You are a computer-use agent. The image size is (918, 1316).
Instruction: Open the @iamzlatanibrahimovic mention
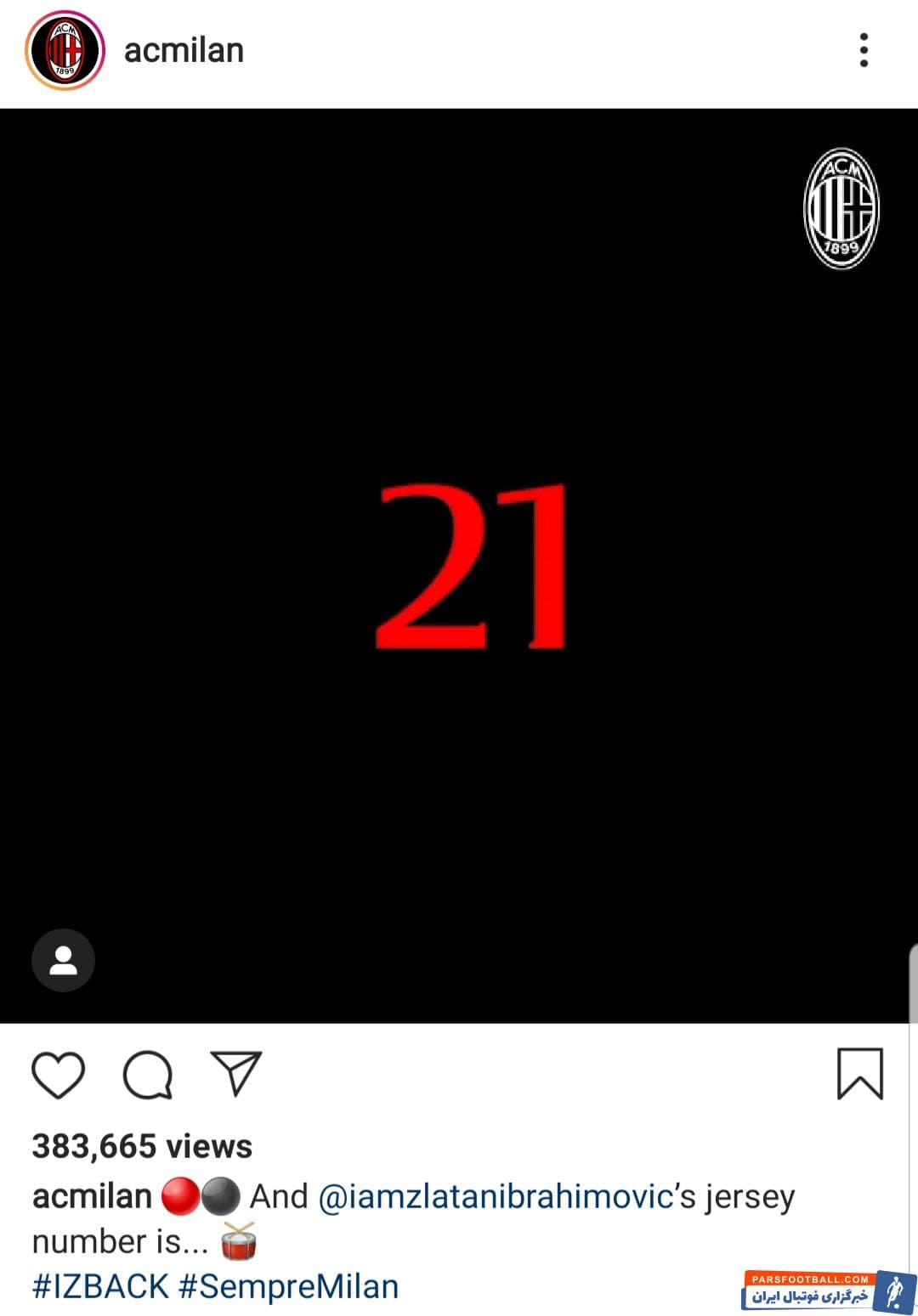tap(496, 1196)
